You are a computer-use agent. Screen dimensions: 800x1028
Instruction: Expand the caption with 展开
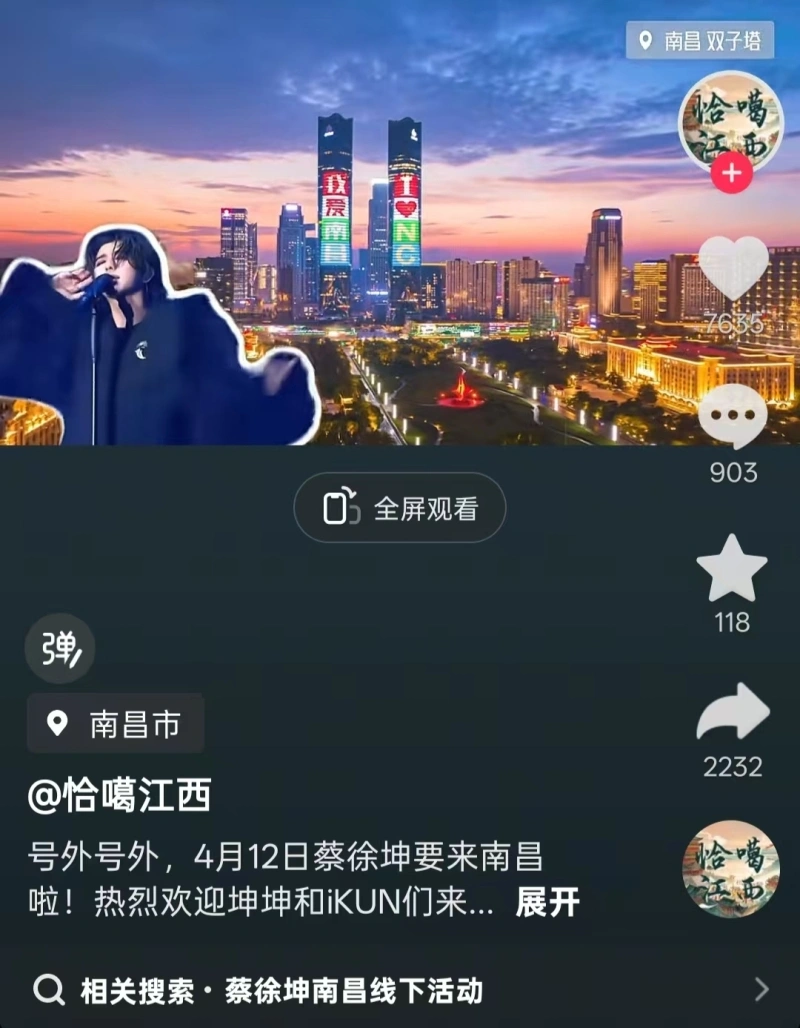[547, 903]
